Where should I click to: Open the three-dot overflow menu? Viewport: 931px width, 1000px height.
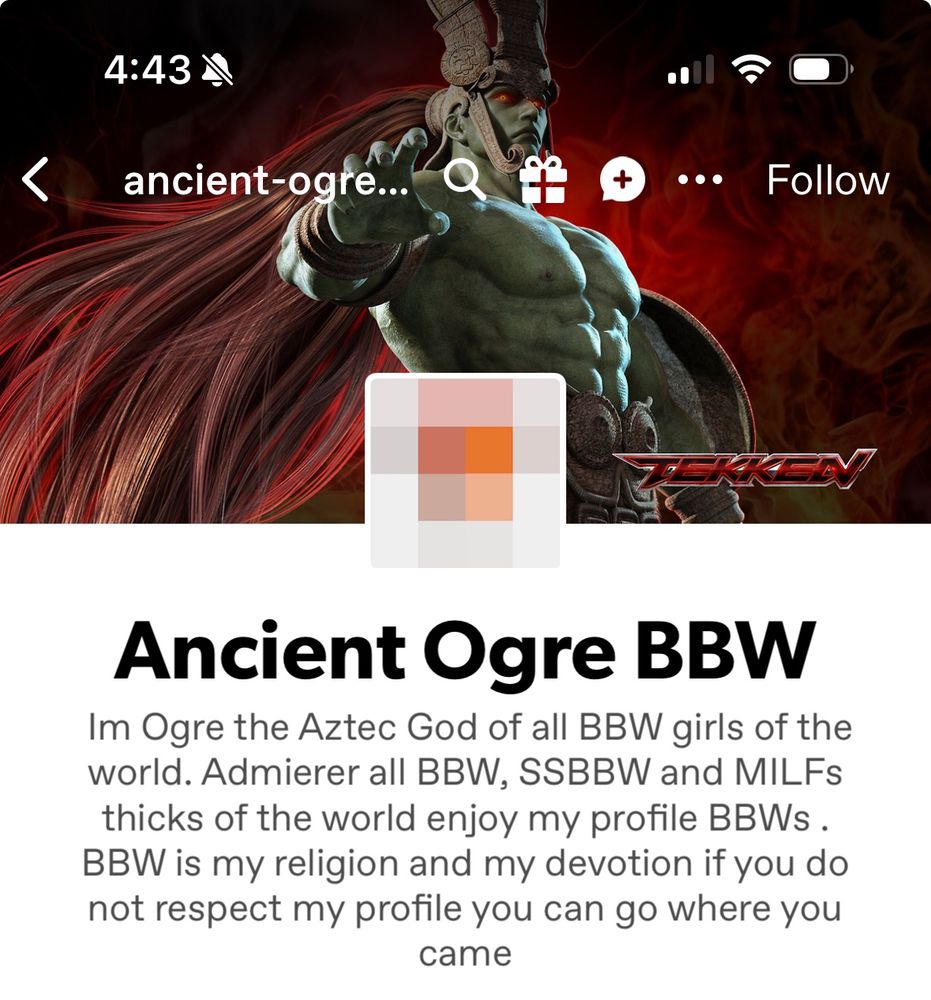tap(700, 181)
